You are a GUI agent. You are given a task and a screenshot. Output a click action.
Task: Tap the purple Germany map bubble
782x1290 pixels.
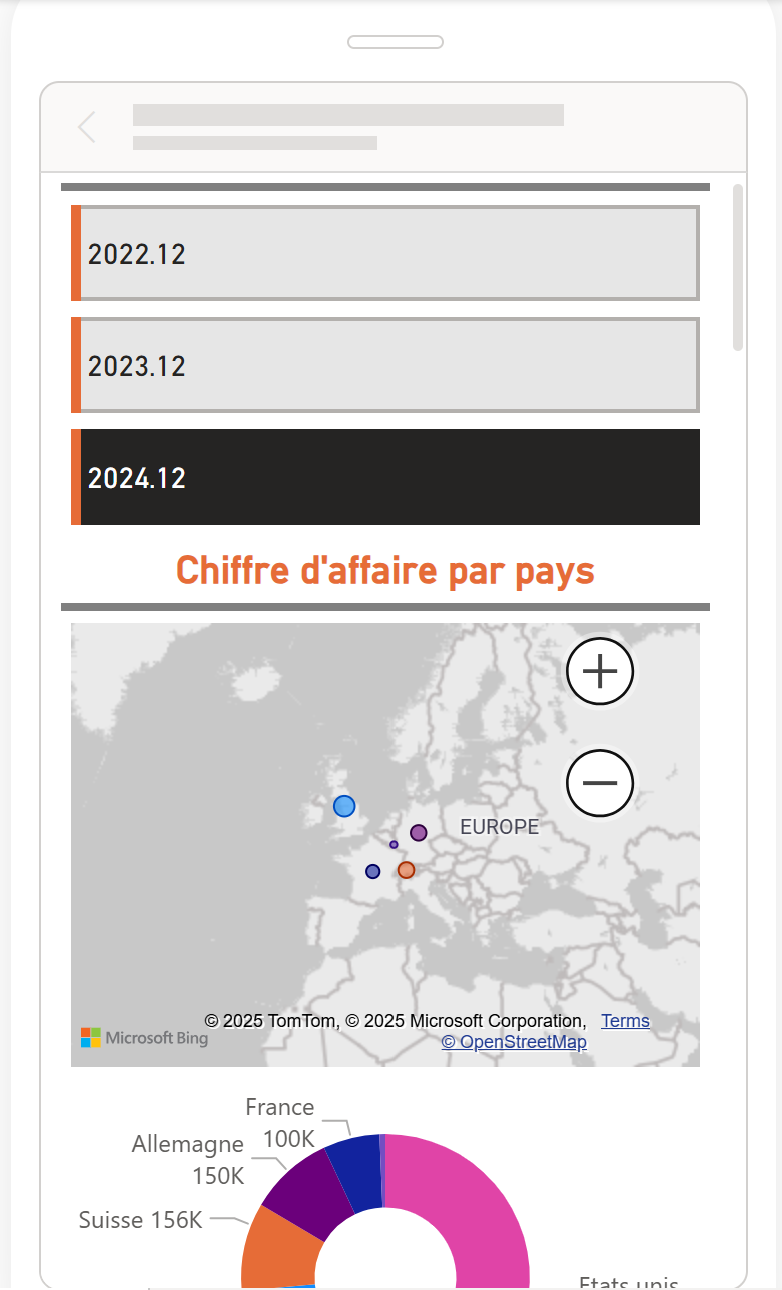(x=419, y=833)
